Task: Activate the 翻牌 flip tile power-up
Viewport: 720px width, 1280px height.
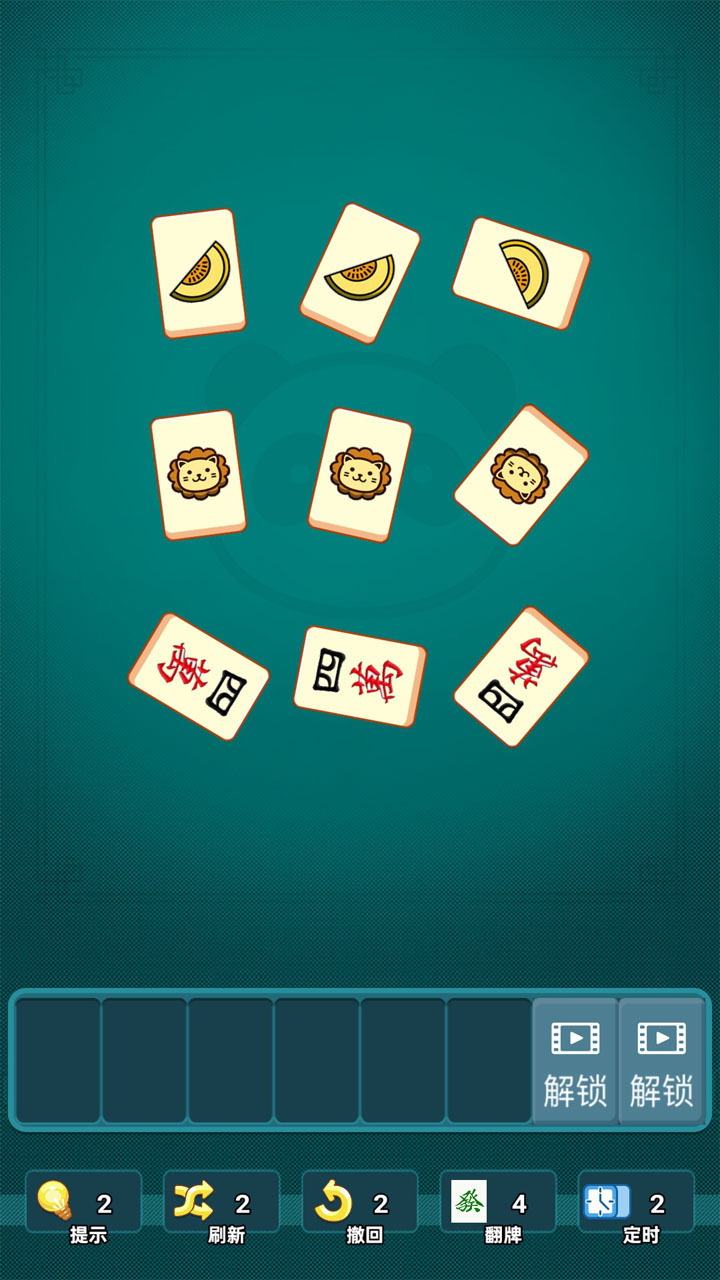Action: coord(497,1202)
